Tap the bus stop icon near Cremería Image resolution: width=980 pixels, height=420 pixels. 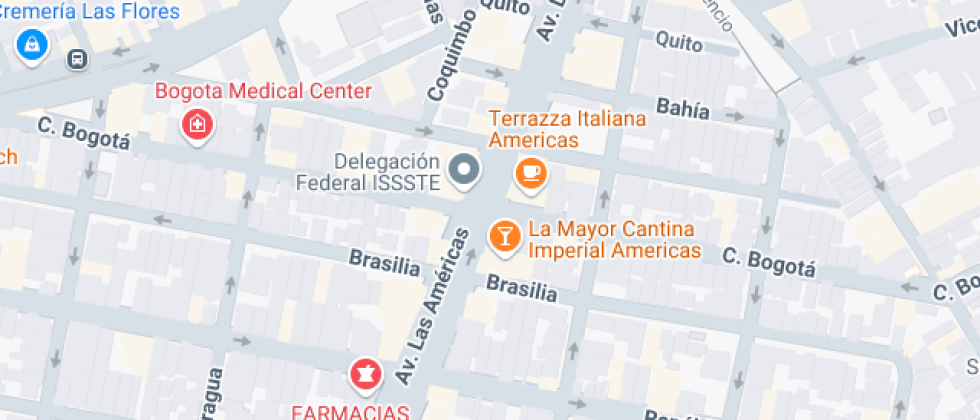click(x=77, y=60)
